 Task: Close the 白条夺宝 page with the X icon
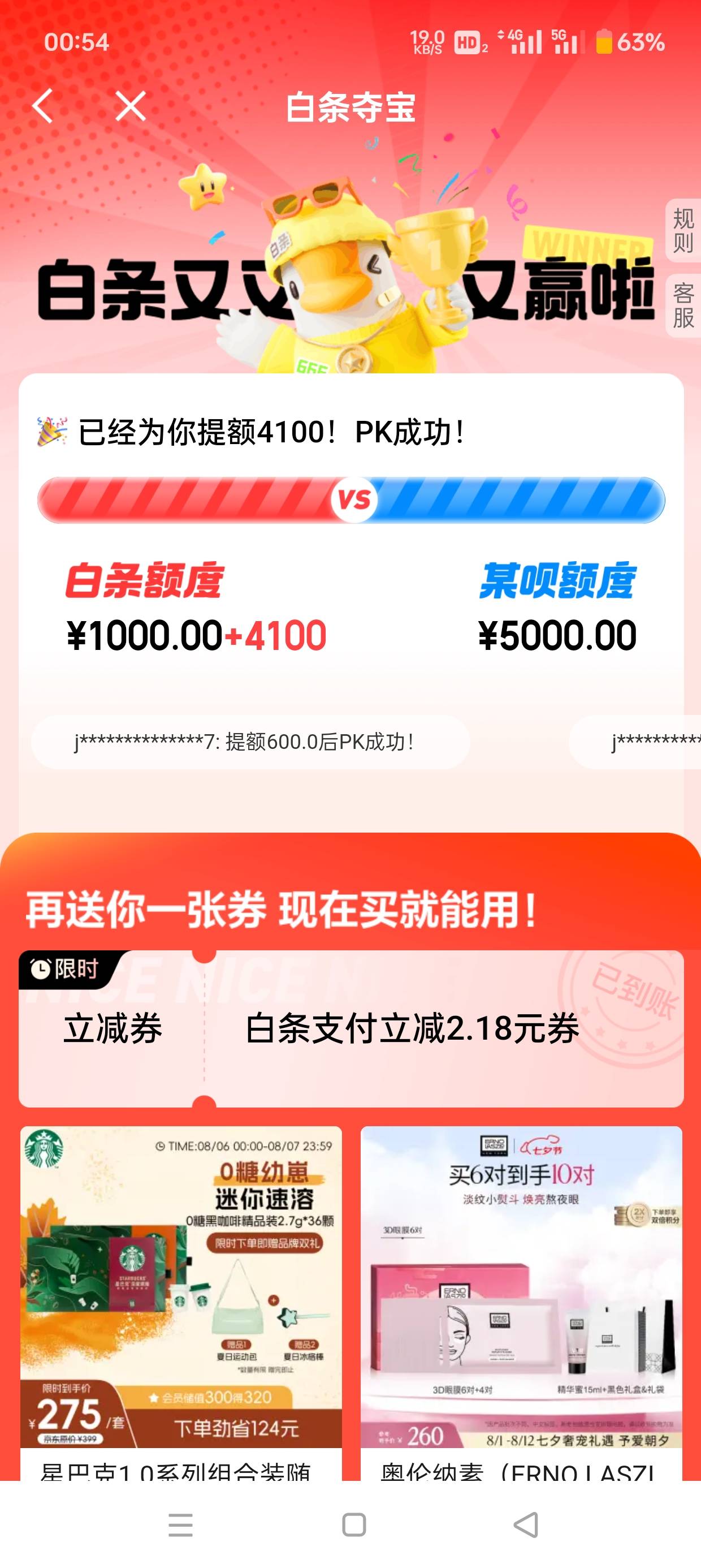[130, 106]
